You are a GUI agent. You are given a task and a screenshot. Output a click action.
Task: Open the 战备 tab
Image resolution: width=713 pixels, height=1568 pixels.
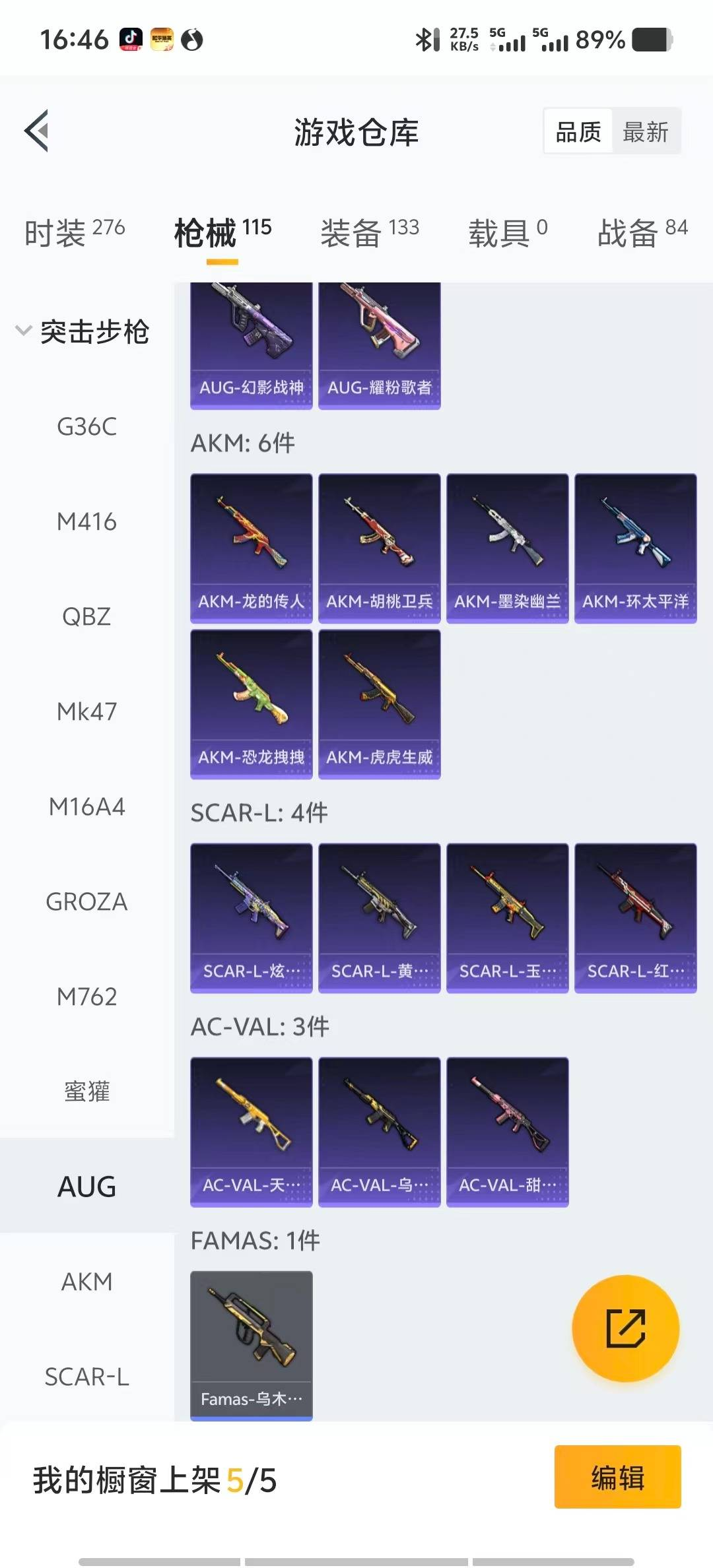[x=642, y=232]
